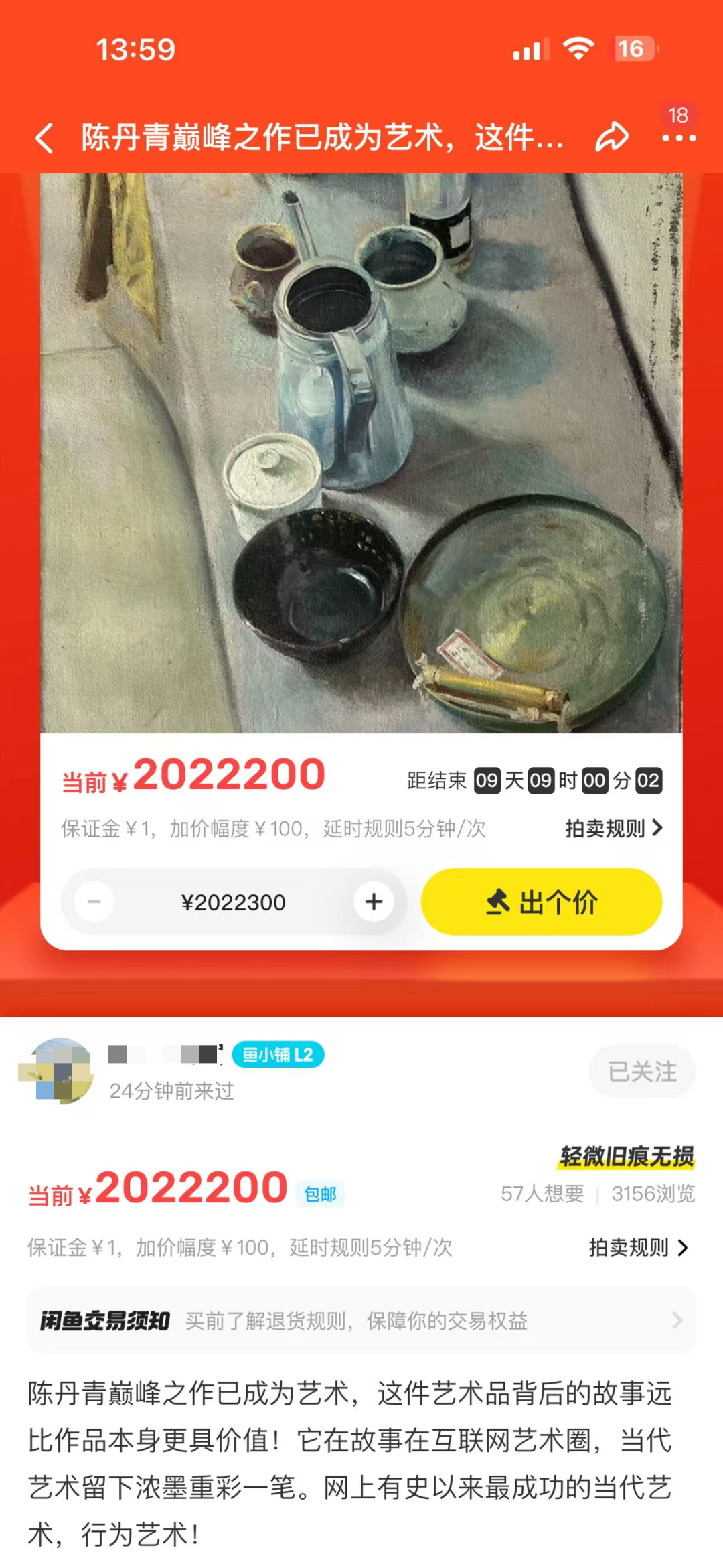Screen dimensions: 723x1568
Task: Increase the bid amount with plus
Action: (374, 902)
